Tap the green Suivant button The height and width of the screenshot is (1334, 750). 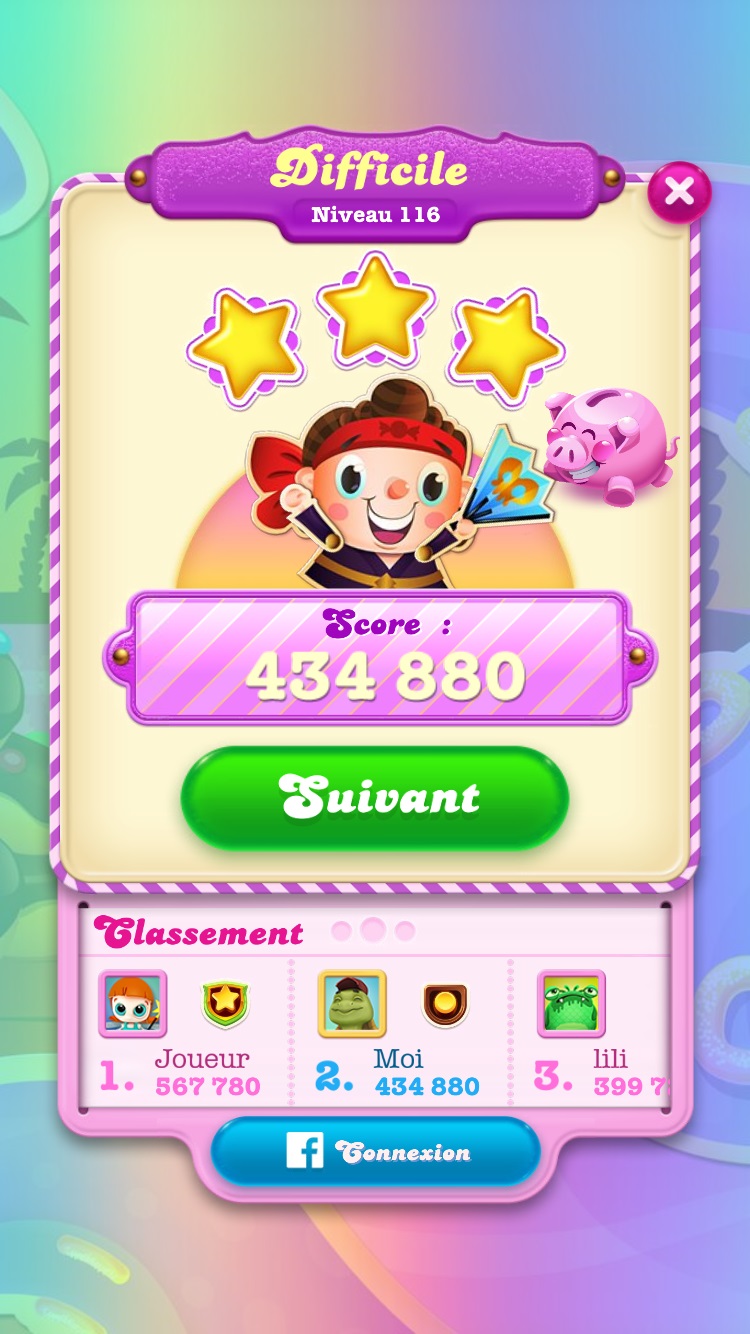click(375, 798)
